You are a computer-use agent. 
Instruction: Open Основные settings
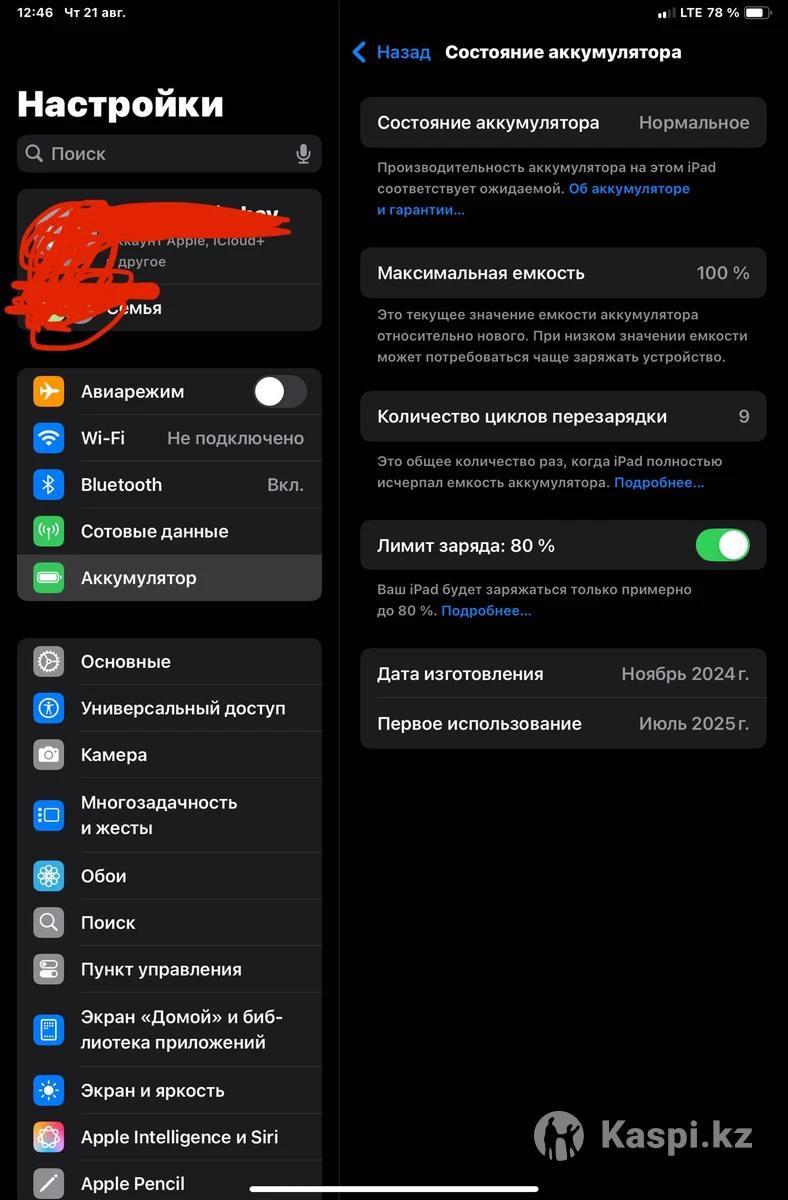click(x=170, y=662)
